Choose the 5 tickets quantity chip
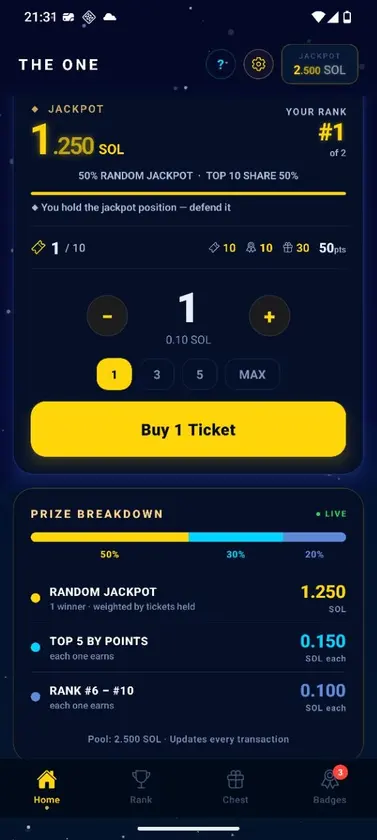Image resolution: width=377 pixels, height=840 pixels. click(x=200, y=374)
